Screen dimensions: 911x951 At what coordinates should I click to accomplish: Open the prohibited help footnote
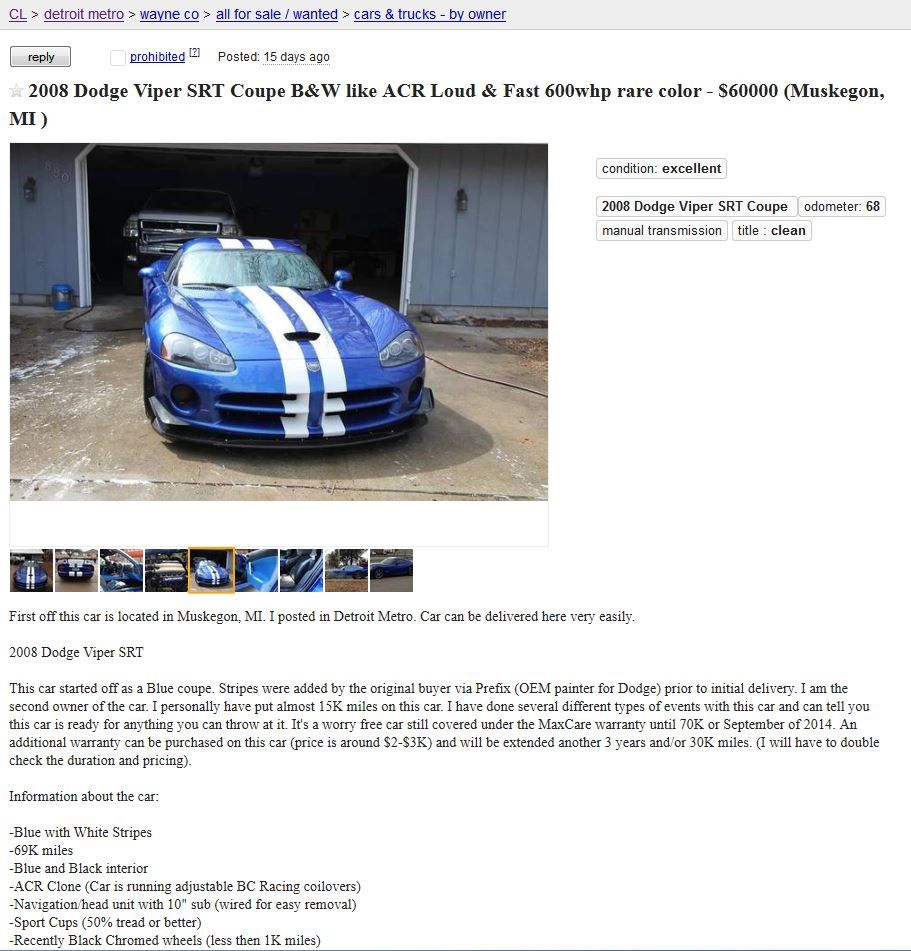click(195, 53)
